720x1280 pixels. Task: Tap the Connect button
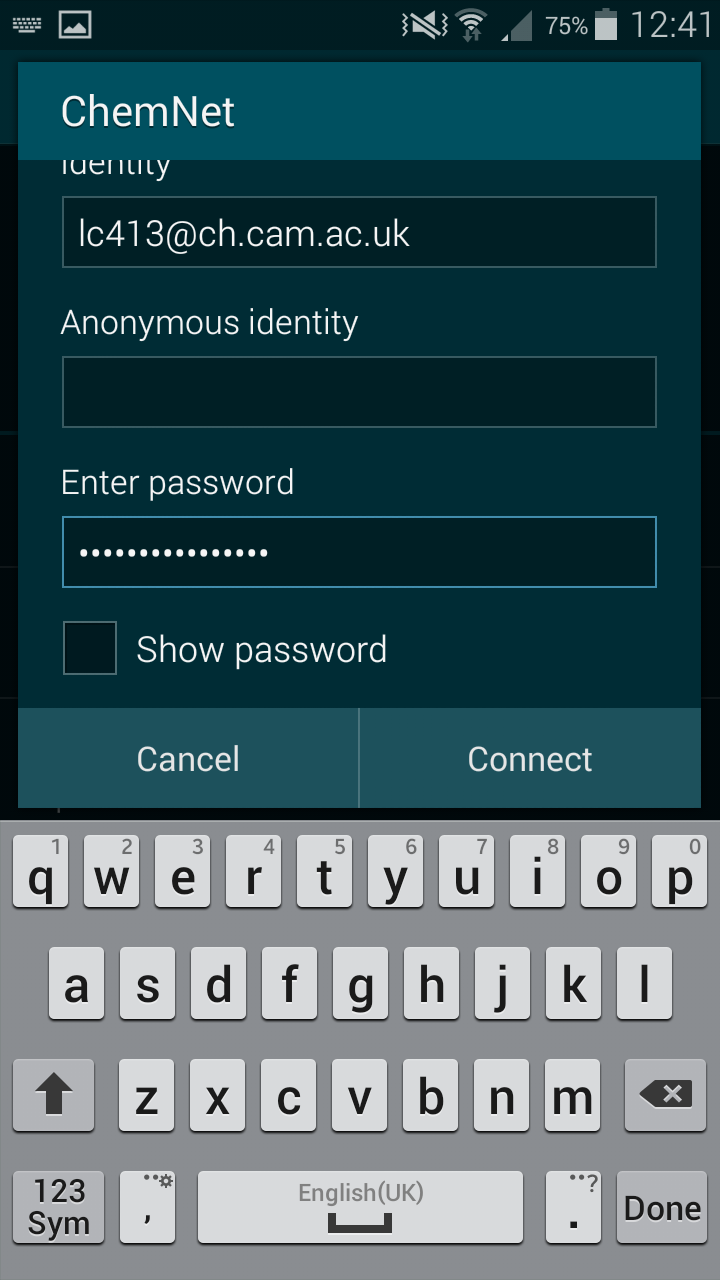tap(530, 759)
